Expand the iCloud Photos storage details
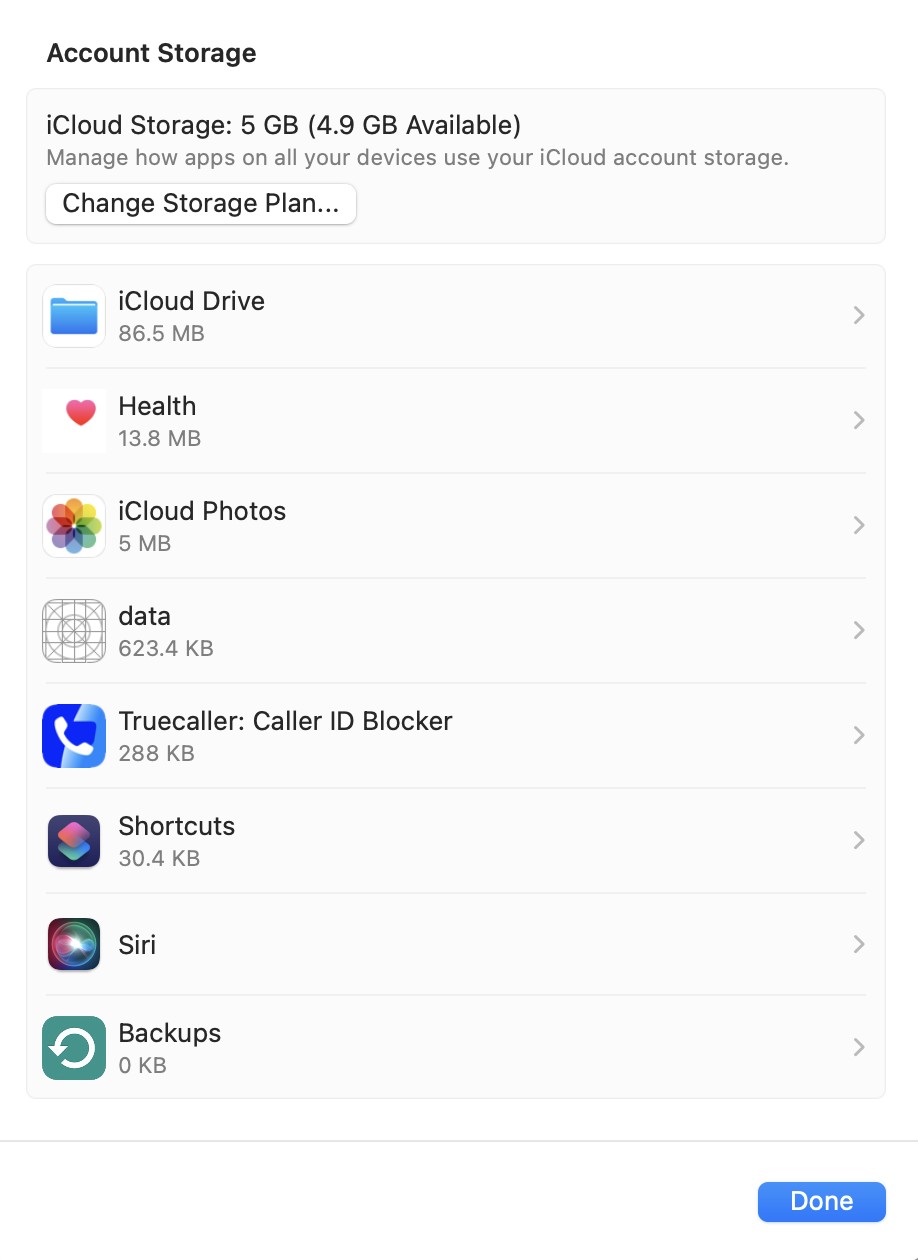Screen dimensions: 918x1260 coord(858,525)
